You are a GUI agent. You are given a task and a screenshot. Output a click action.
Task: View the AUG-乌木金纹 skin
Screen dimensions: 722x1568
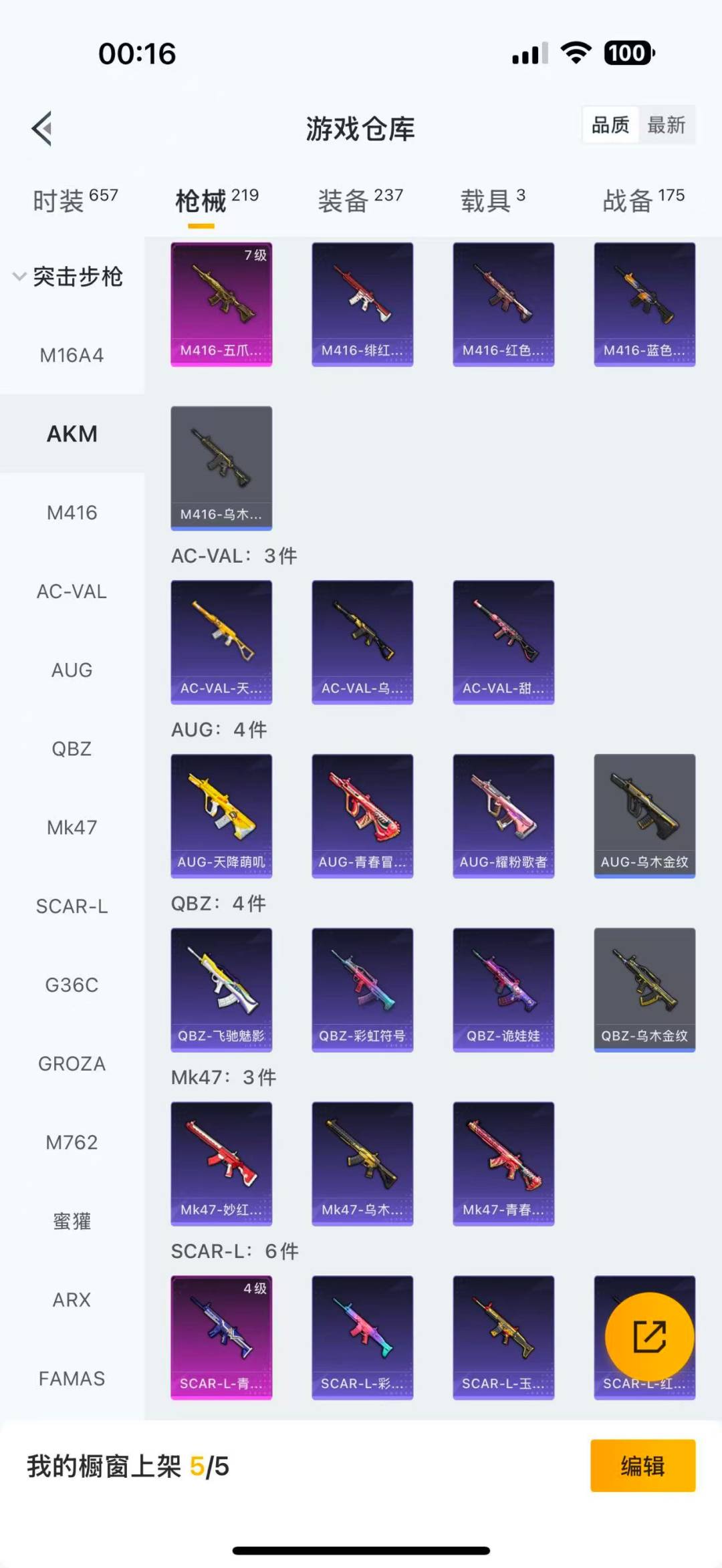(x=644, y=815)
